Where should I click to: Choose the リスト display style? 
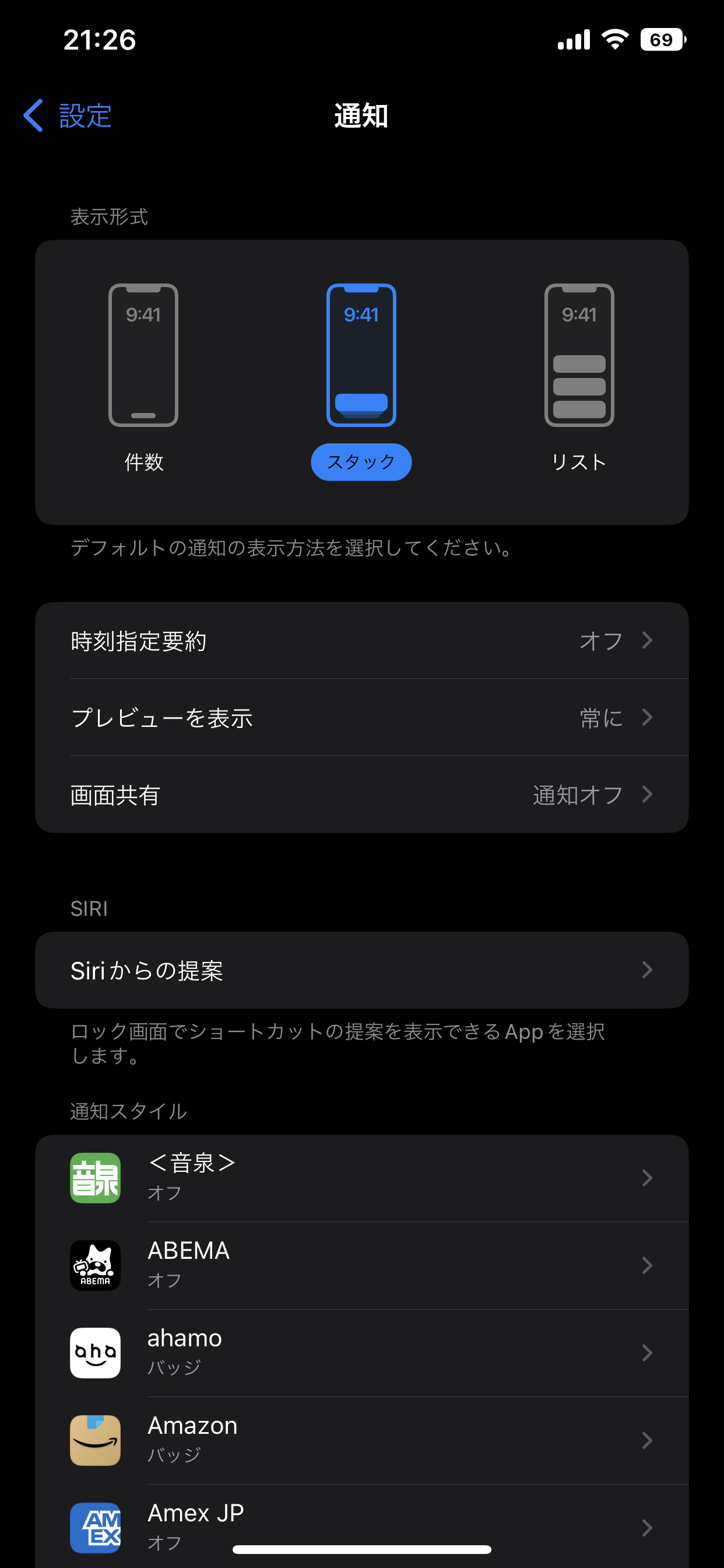(579, 377)
